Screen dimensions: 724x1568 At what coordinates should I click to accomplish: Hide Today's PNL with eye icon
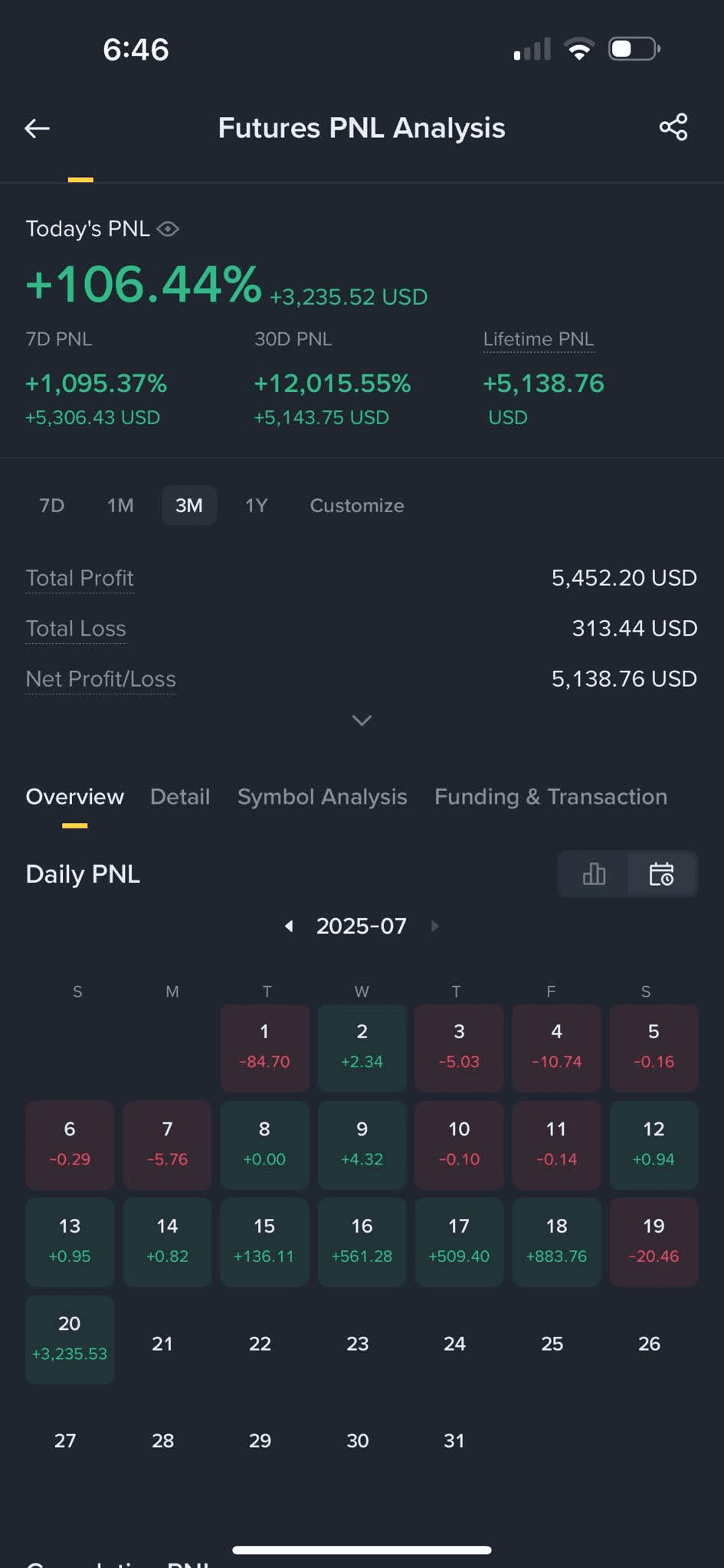[168, 229]
